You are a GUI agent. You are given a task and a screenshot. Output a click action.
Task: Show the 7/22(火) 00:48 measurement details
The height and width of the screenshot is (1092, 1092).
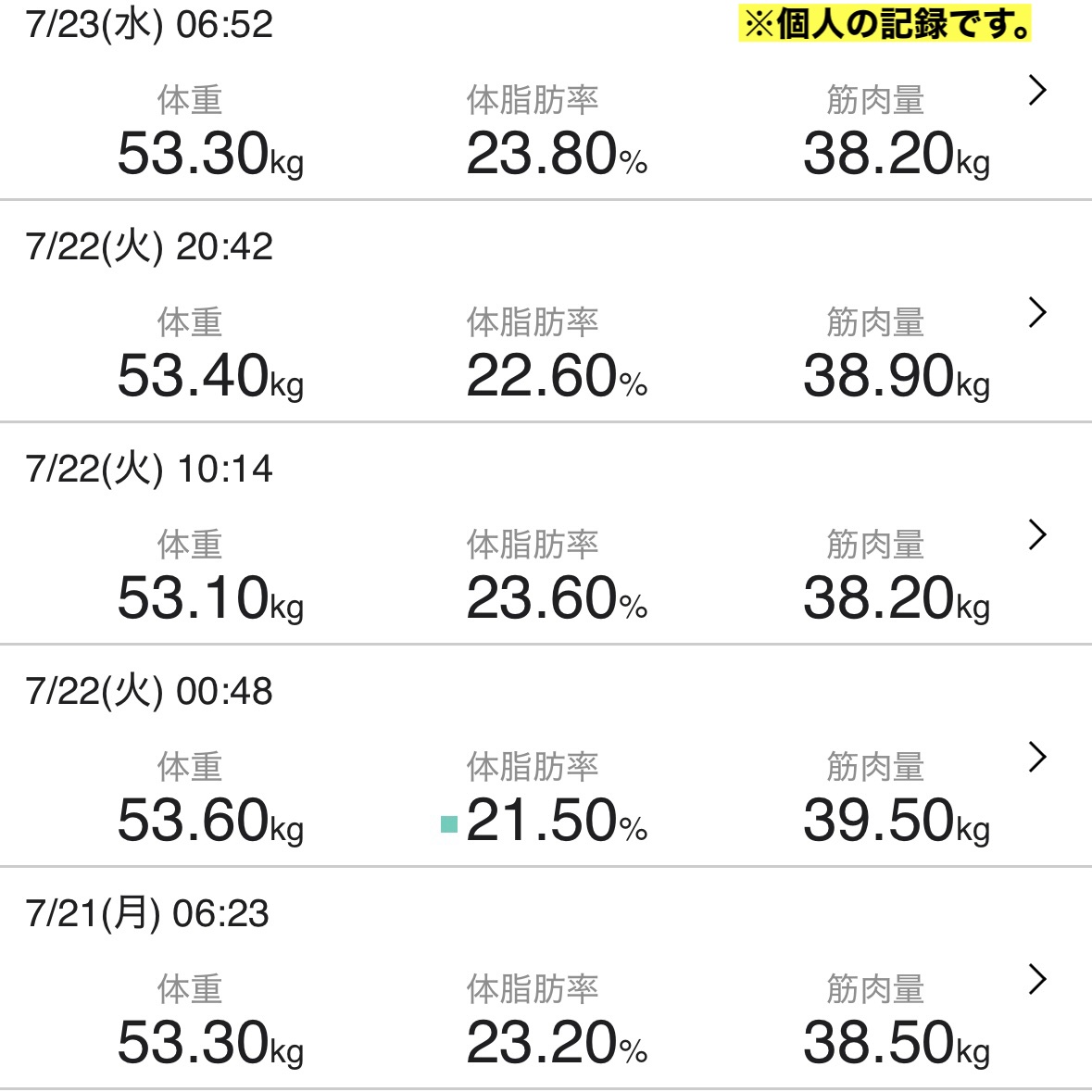coord(1037,758)
